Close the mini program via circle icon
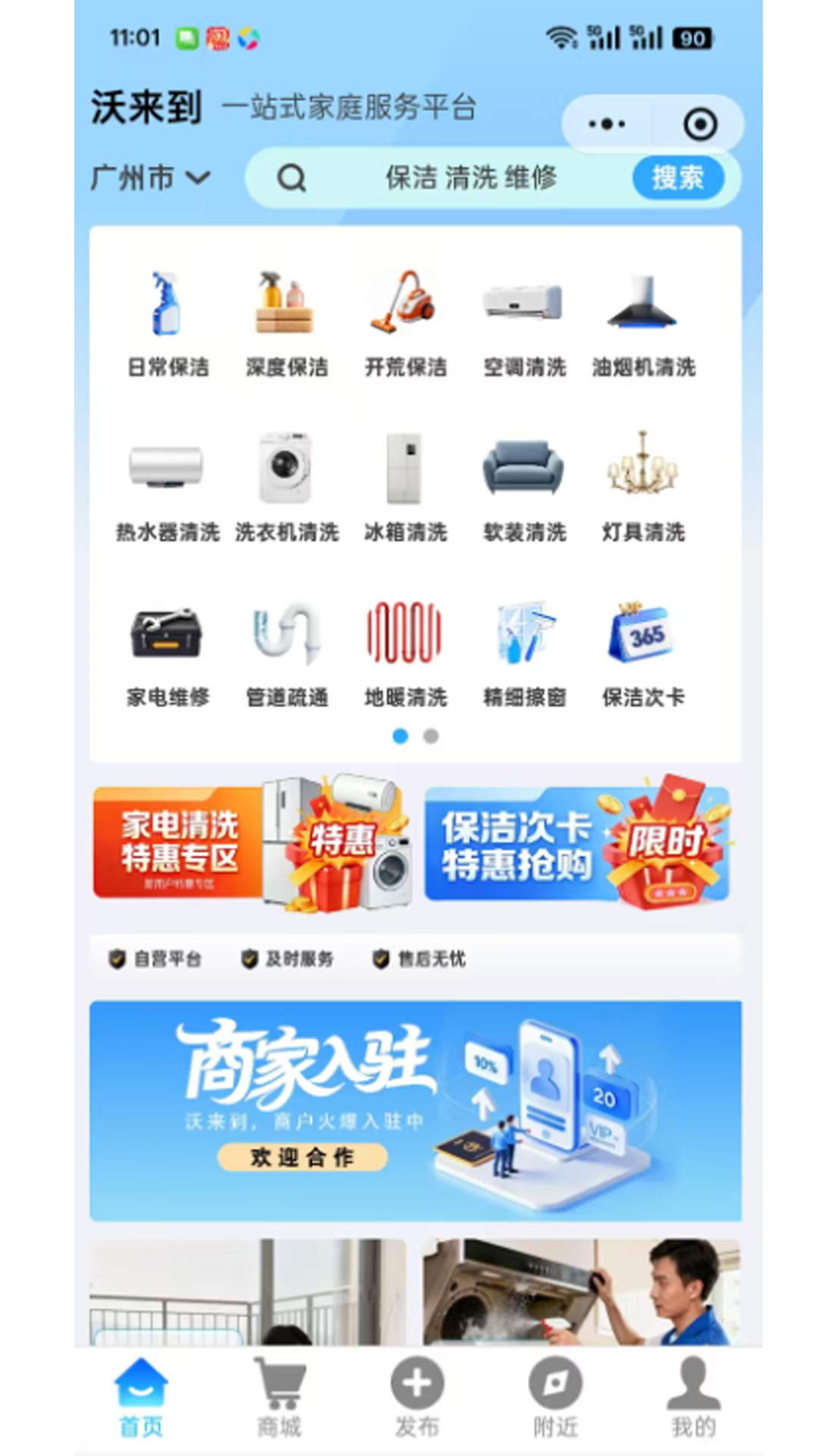This screenshot has height=1456, width=819. click(x=699, y=124)
